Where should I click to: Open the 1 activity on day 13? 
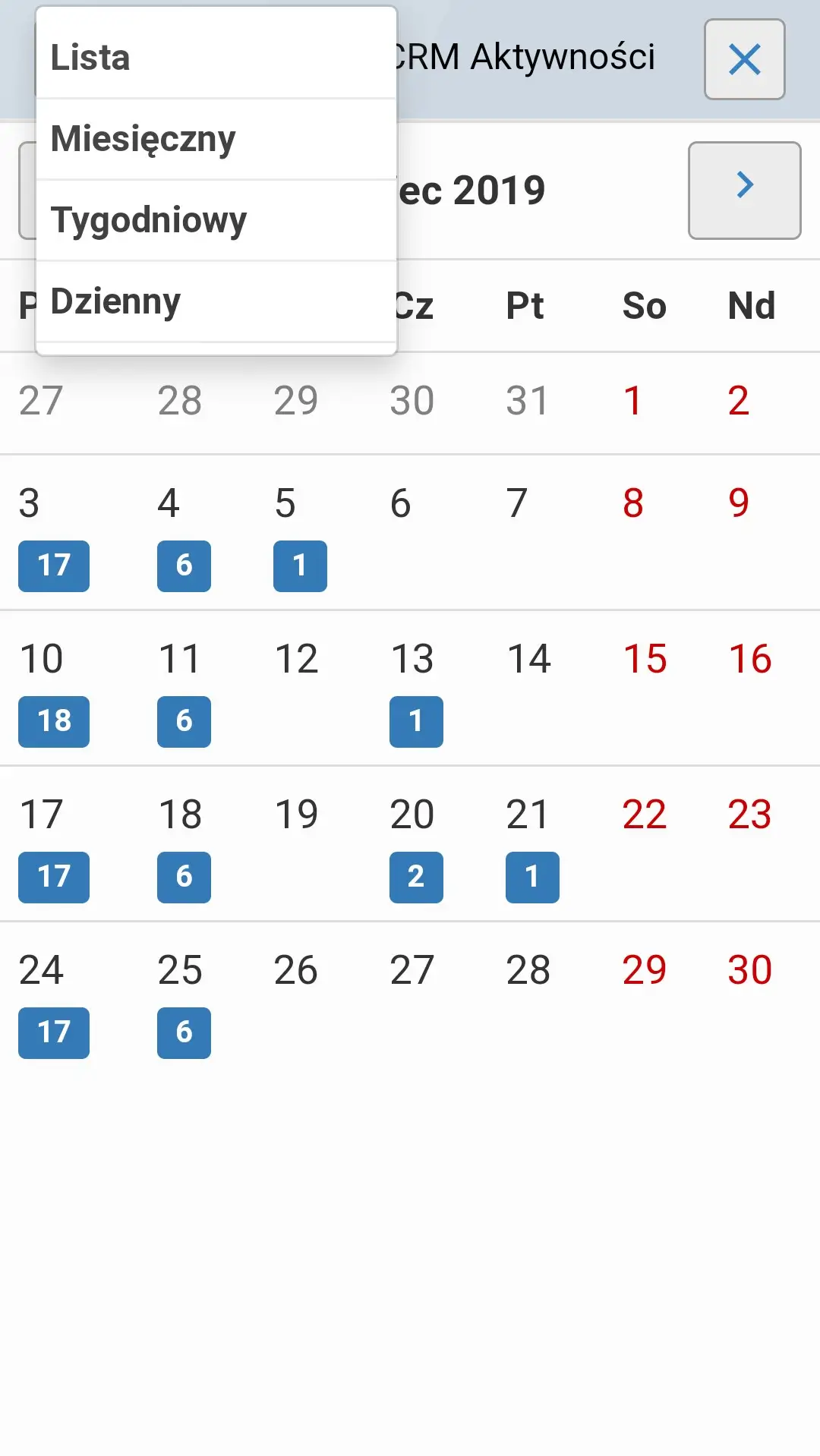[x=416, y=721]
